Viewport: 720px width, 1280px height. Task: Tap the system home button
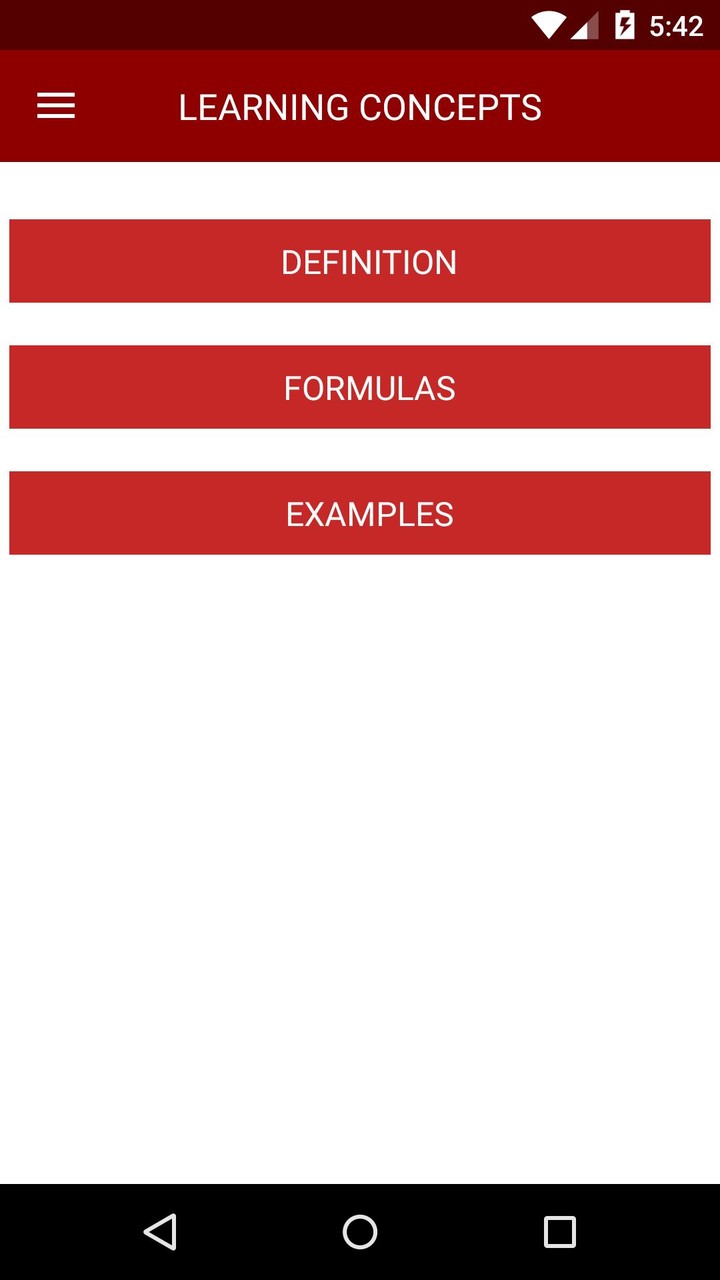pyautogui.click(x=360, y=1232)
